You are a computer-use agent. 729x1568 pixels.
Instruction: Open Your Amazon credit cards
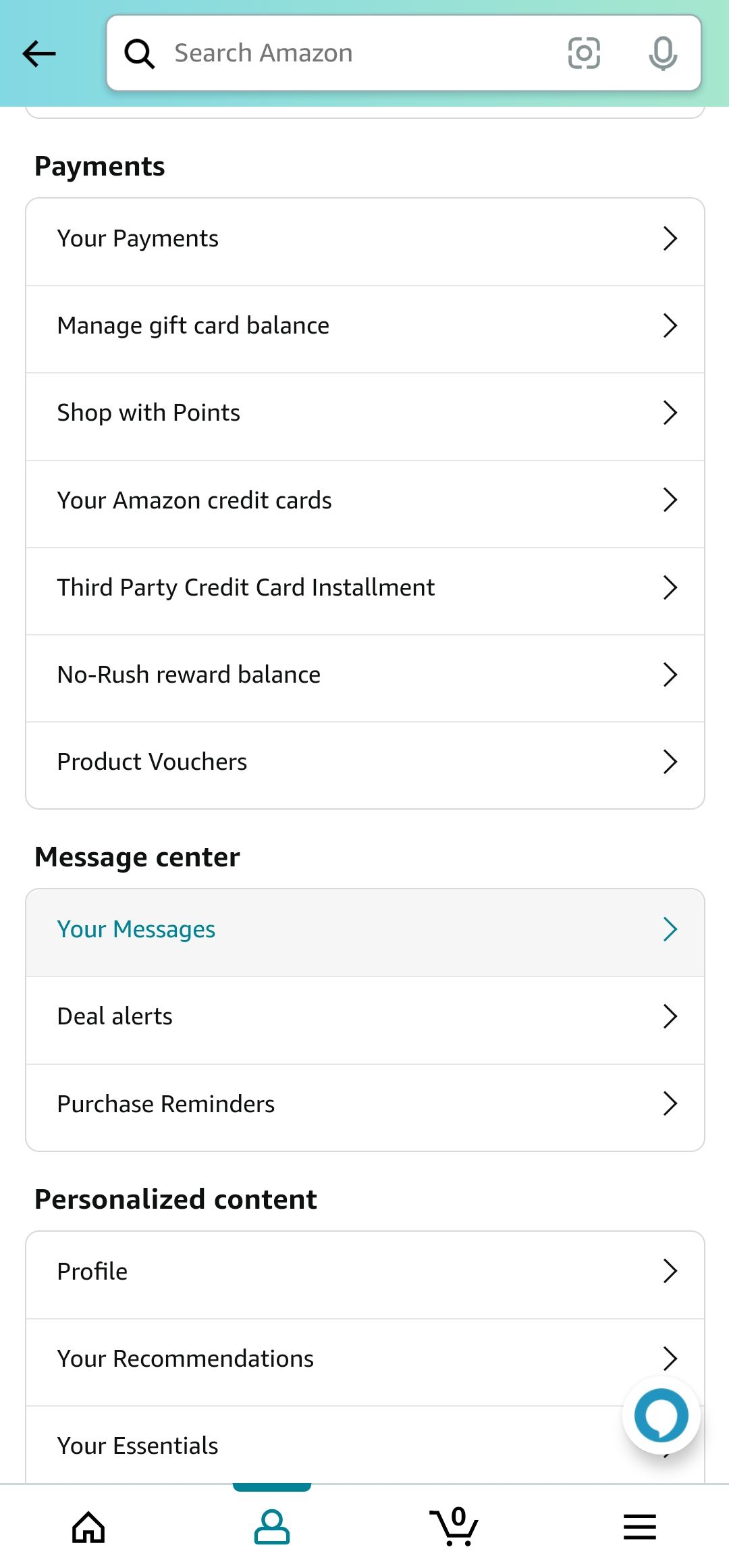(x=364, y=500)
